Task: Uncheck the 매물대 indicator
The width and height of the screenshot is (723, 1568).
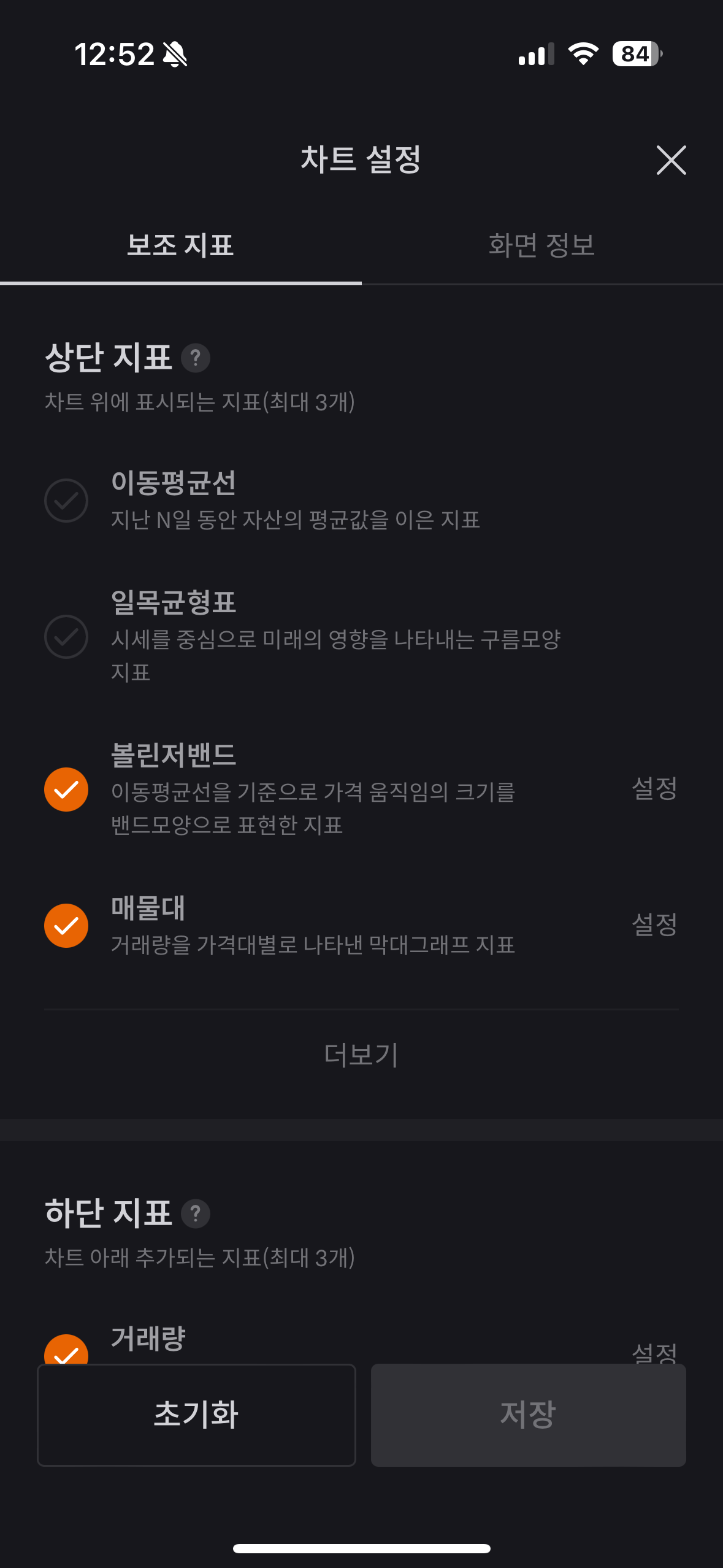Action: [66, 926]
